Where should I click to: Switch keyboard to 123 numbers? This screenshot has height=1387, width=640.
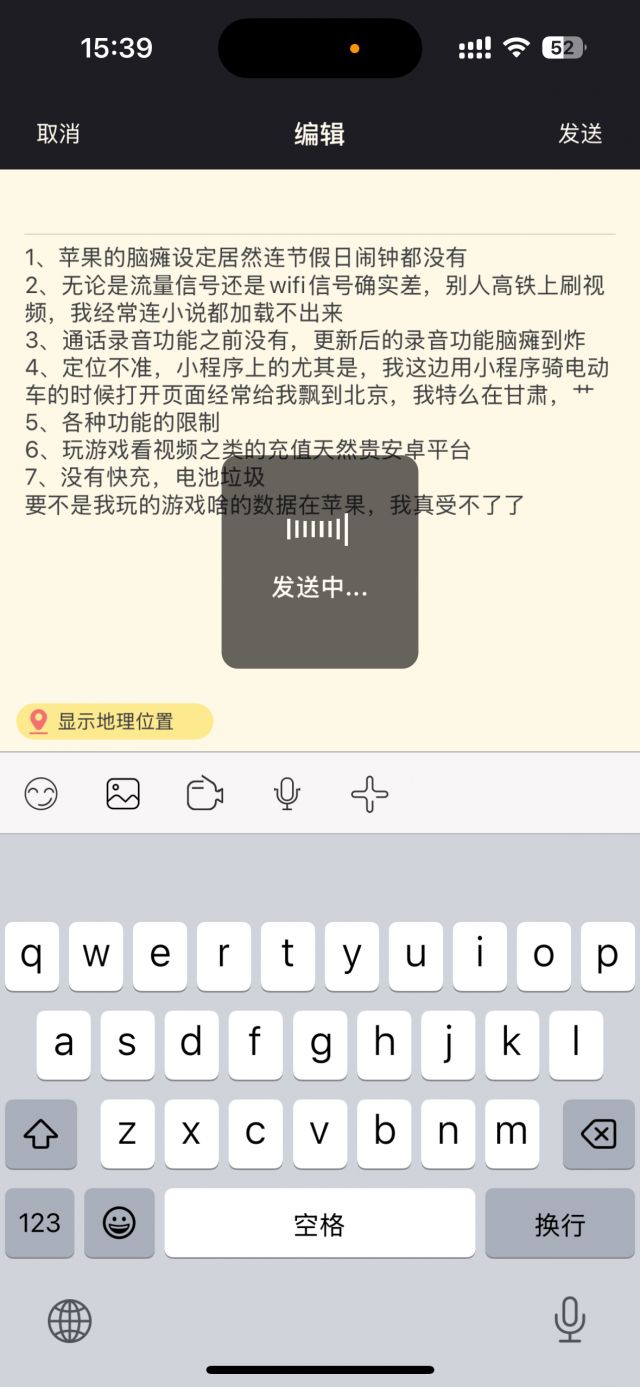40,1223
